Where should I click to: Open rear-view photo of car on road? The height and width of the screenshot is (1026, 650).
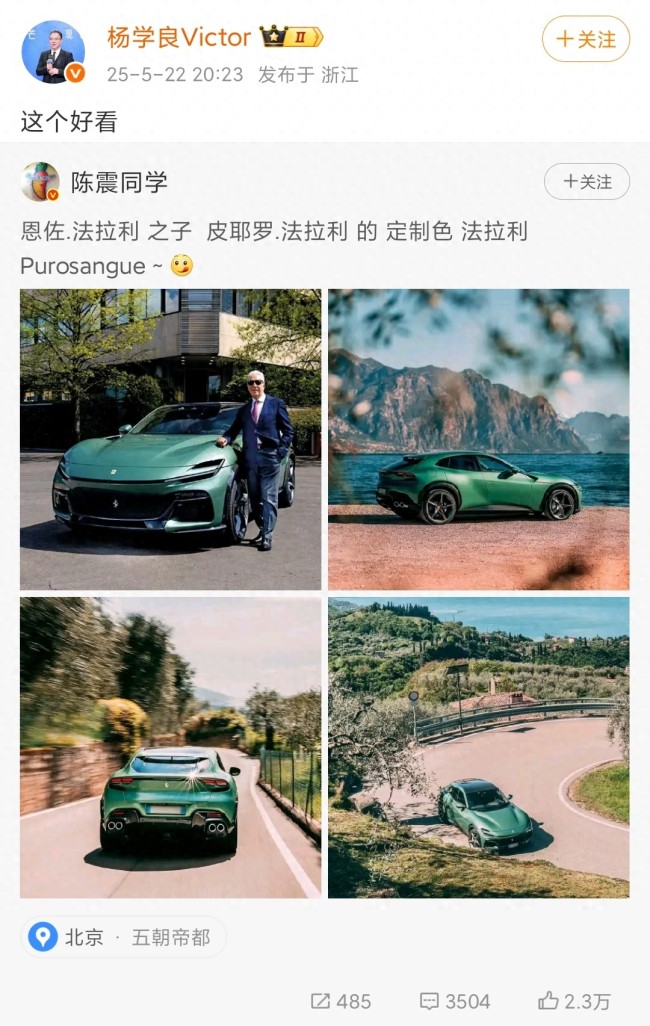click(171, 747)
